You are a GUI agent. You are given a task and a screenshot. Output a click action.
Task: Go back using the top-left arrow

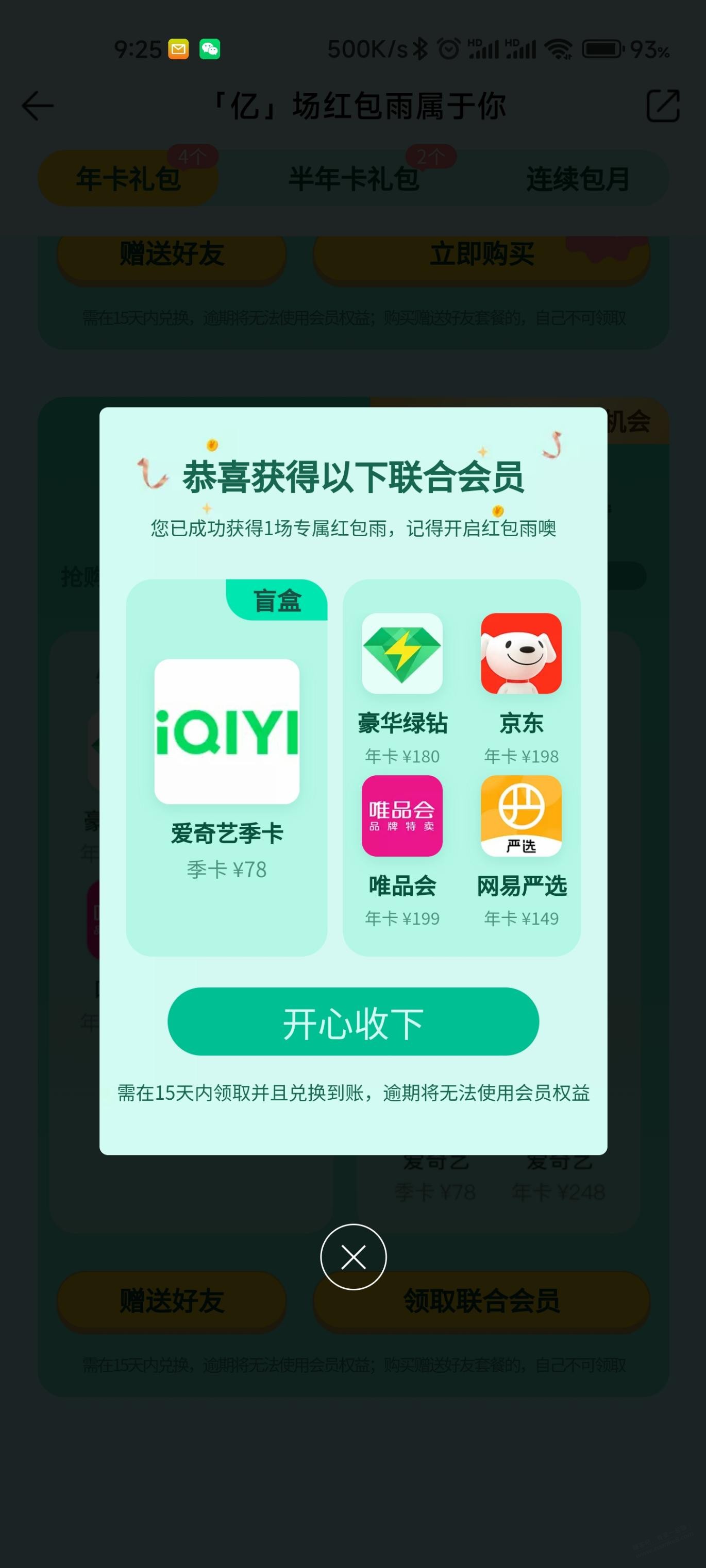[38, 106]
